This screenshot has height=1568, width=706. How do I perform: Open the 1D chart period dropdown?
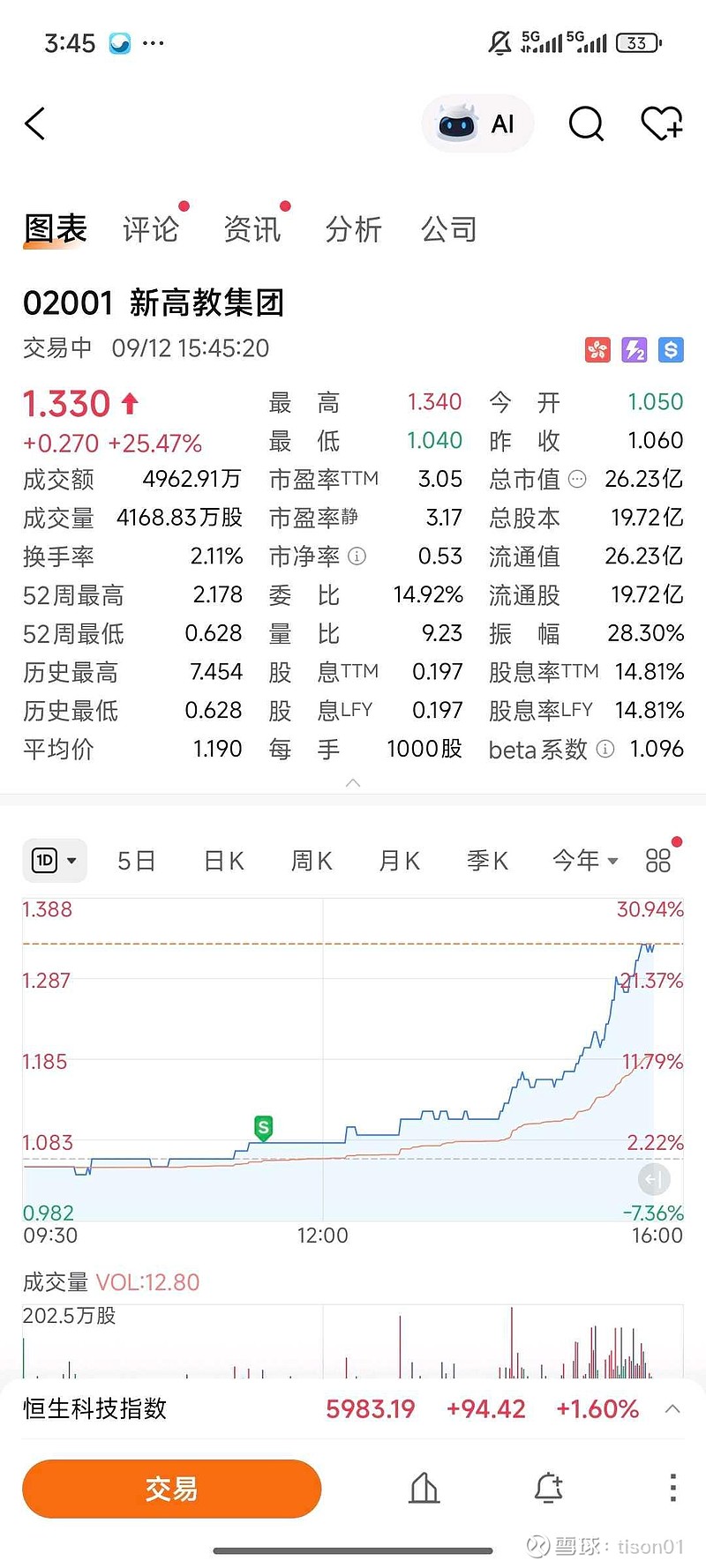tap(55, 860)
